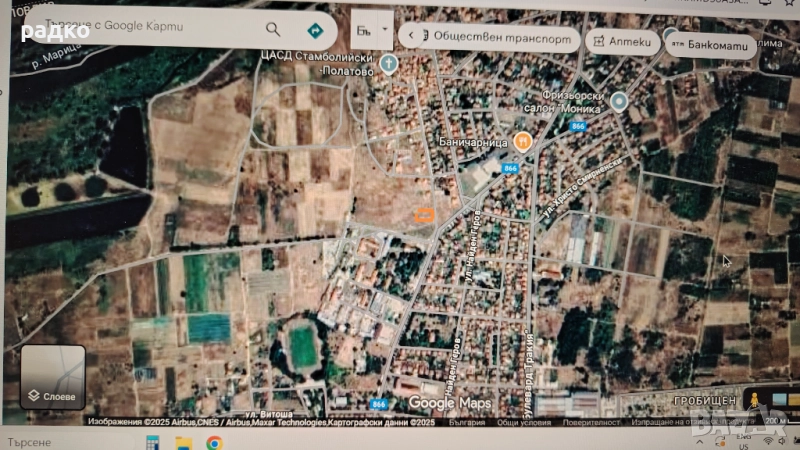This screenshot has height=450, width=800.
Task: Select the Фризьорски салон Моника pin
Action: tap(619, 100)
